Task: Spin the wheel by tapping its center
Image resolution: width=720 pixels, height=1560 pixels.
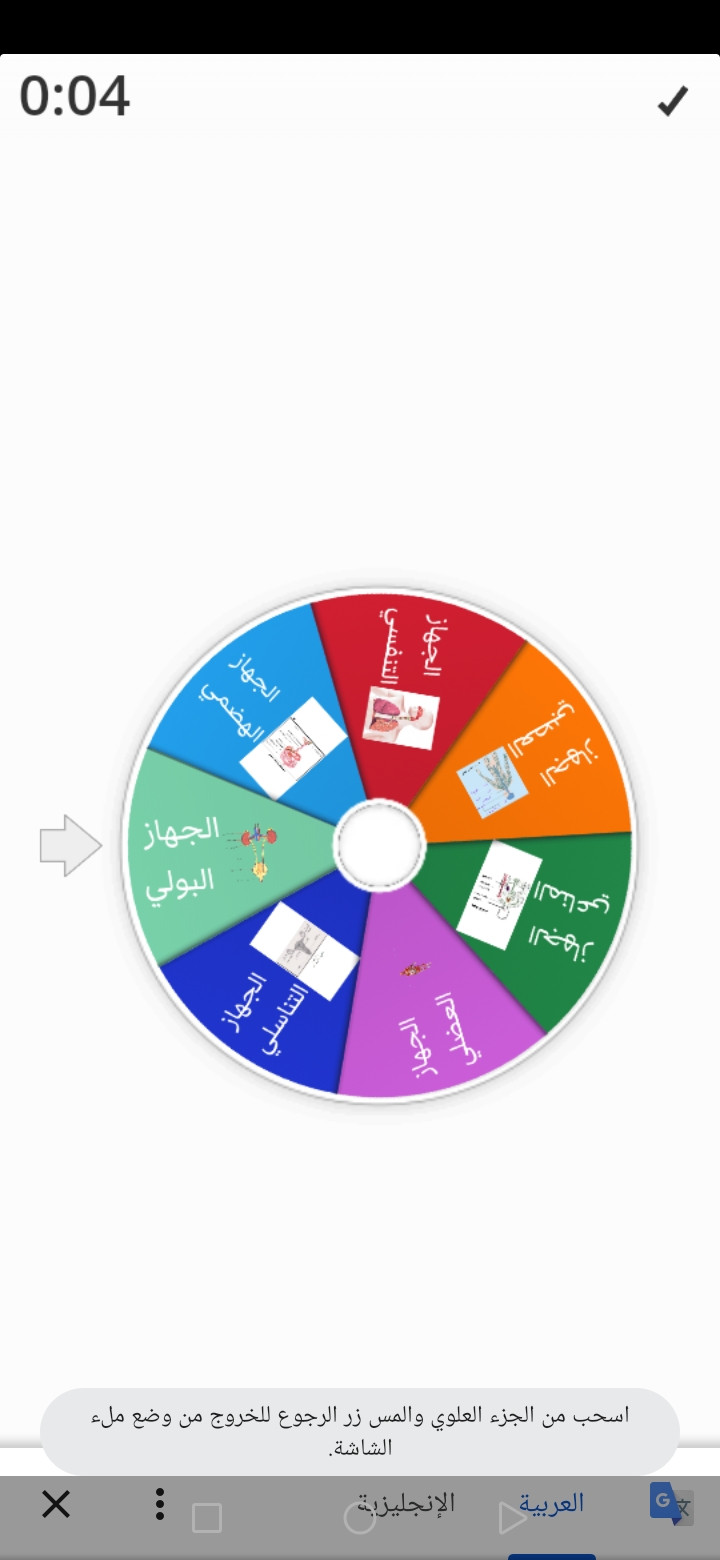Action: pos(379,845)
